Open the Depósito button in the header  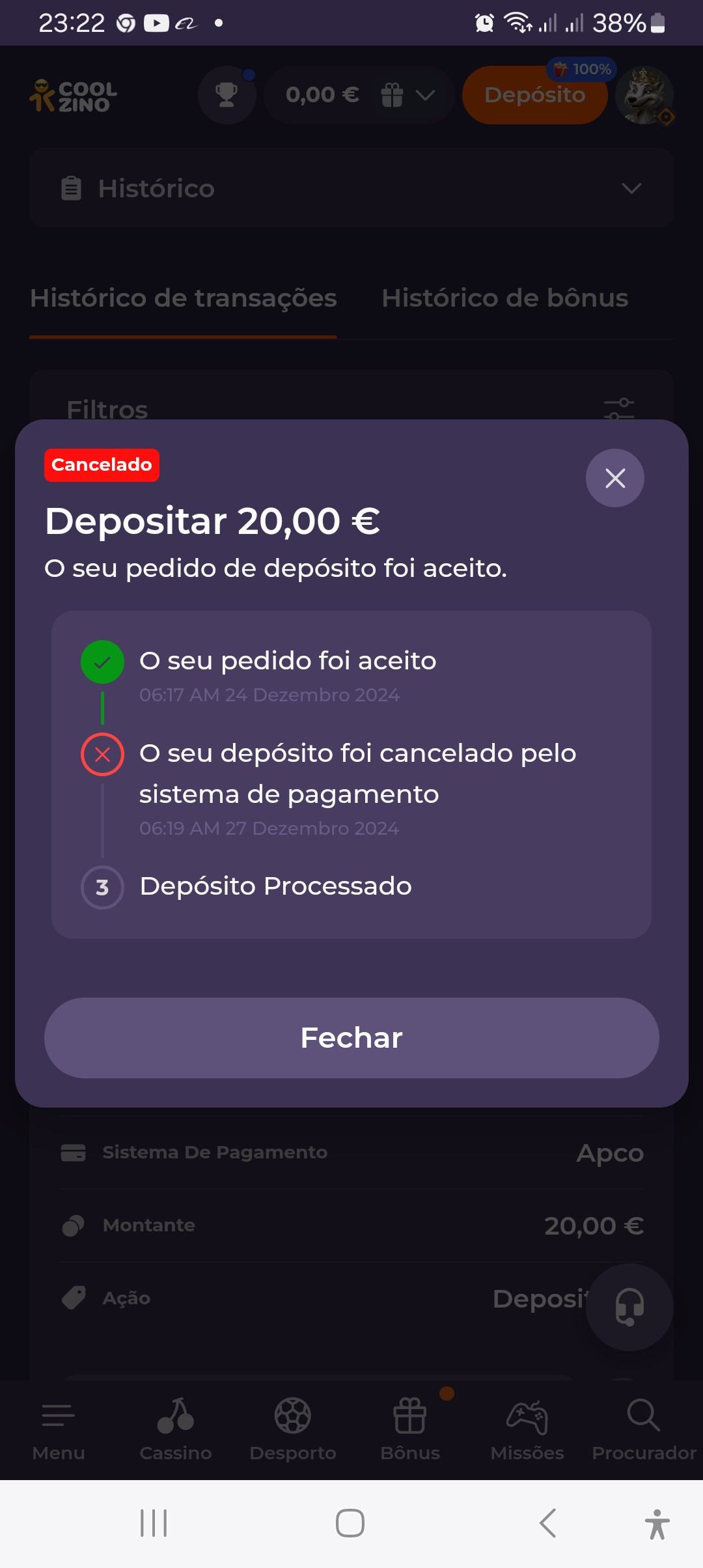pyautogui.click(x=534, y=95)
